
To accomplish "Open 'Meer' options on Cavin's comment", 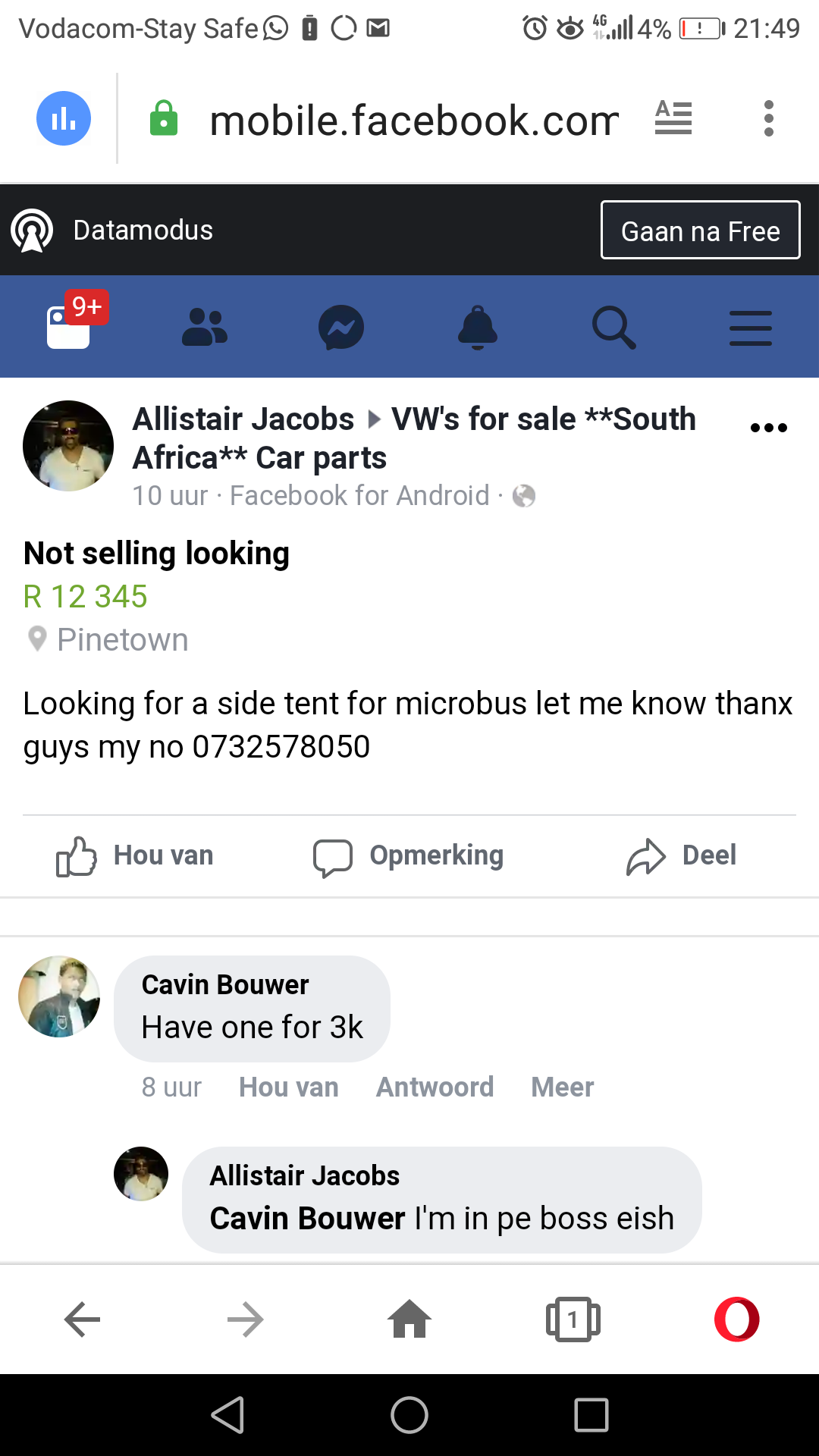I will [x=562, y=1087].
